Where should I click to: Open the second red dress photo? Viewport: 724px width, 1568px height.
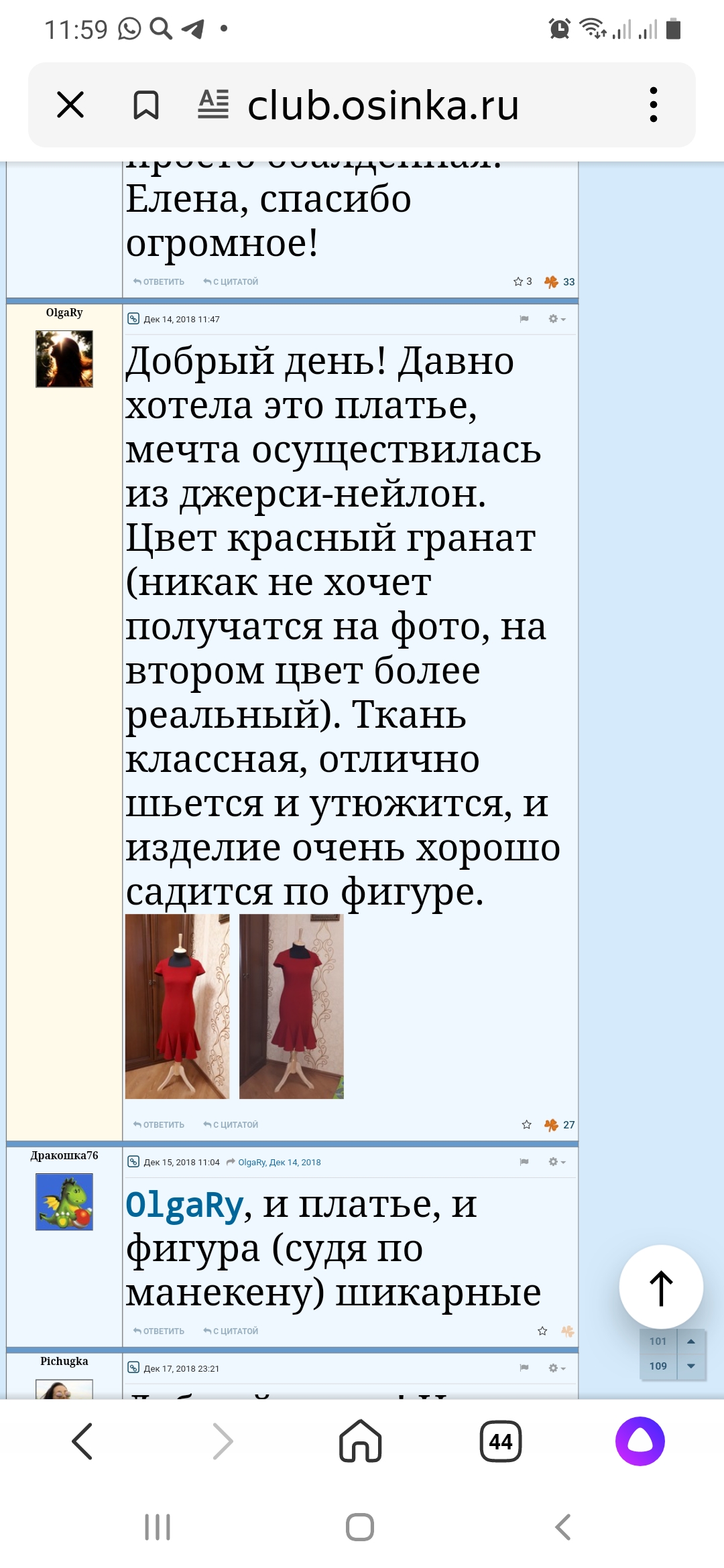292,1006
